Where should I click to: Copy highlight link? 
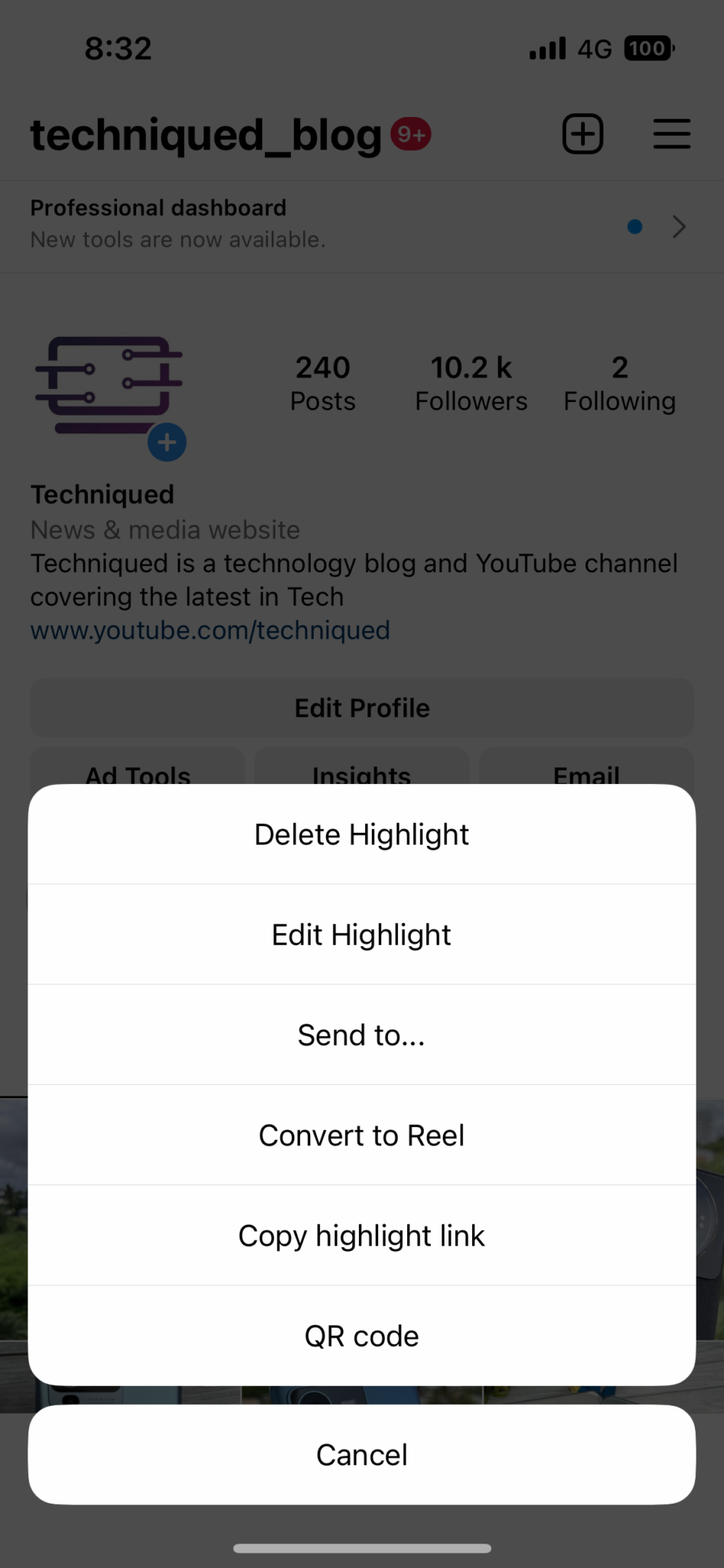click(x=362, y=1236)
